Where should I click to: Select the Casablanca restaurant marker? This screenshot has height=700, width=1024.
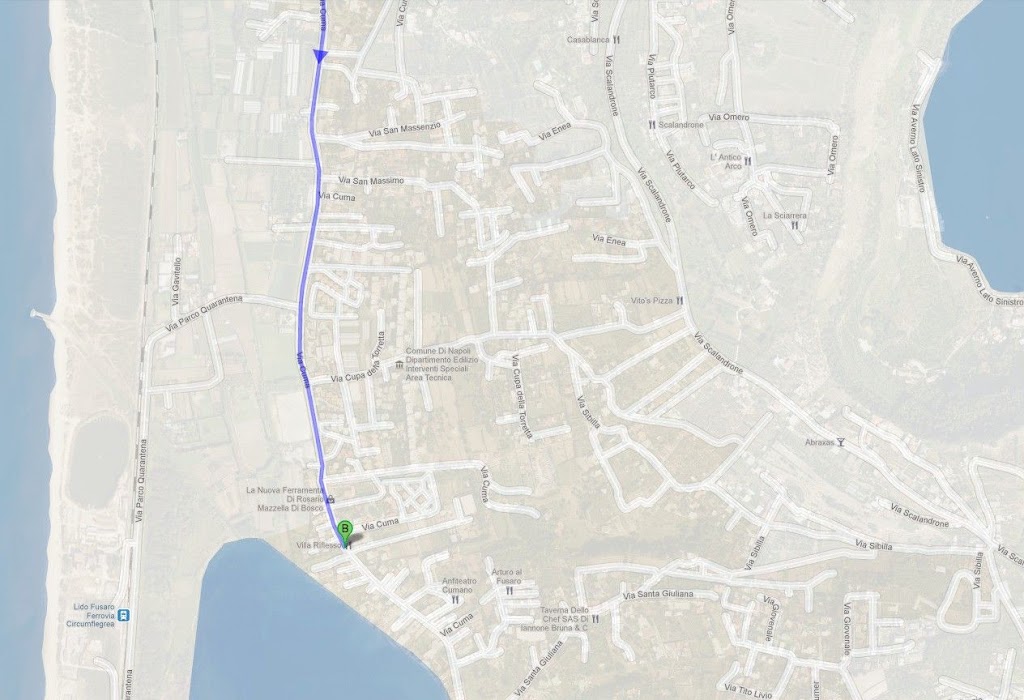click(617, 40)
